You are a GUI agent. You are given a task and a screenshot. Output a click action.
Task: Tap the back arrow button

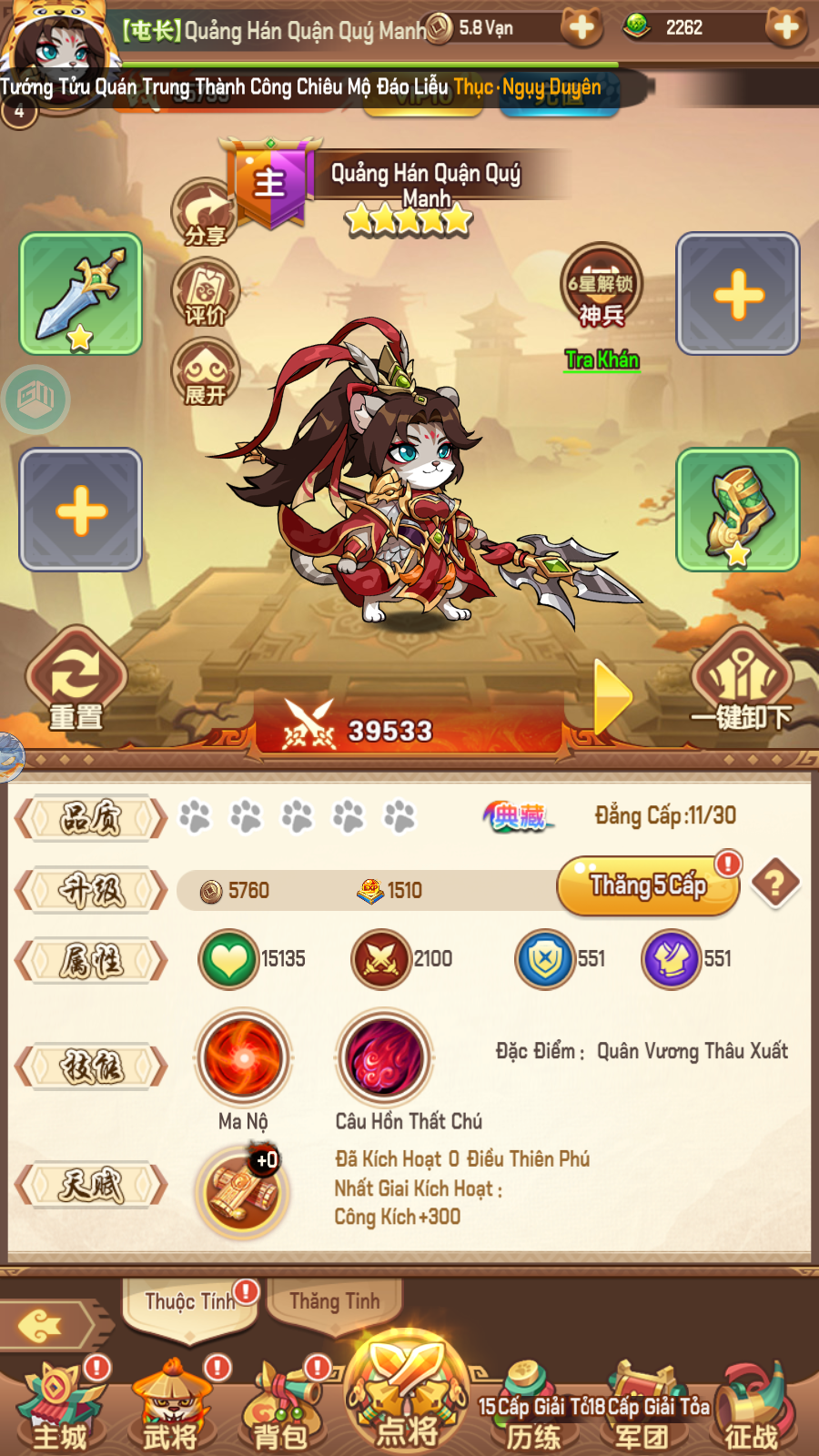click(x=44, y=1326)
